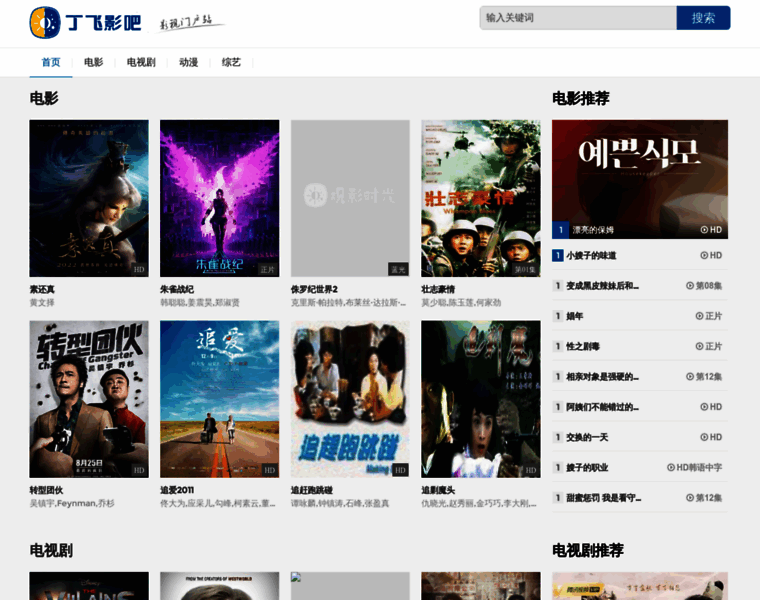Tap the keyword search field

tap(577, 18)
